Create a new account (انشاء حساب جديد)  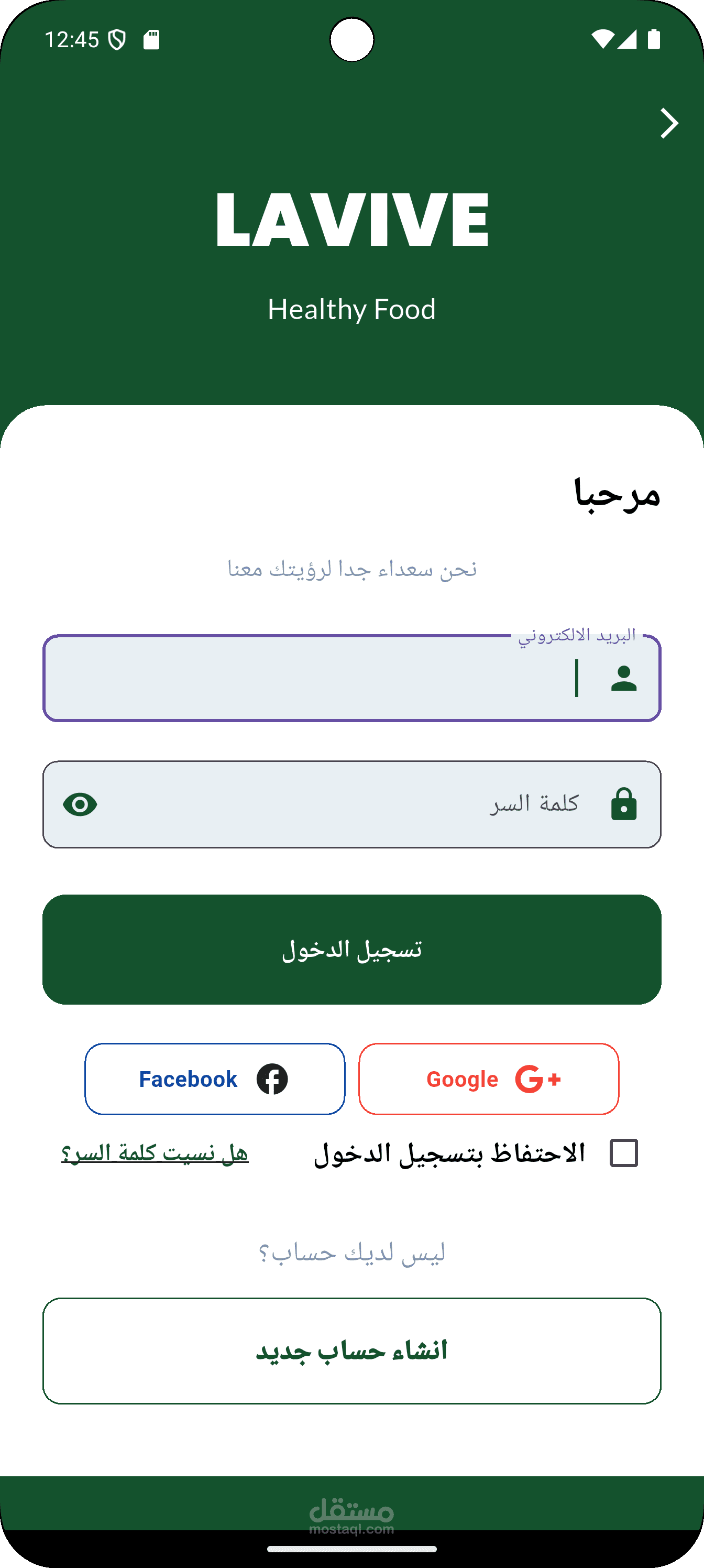(351, 1351)
